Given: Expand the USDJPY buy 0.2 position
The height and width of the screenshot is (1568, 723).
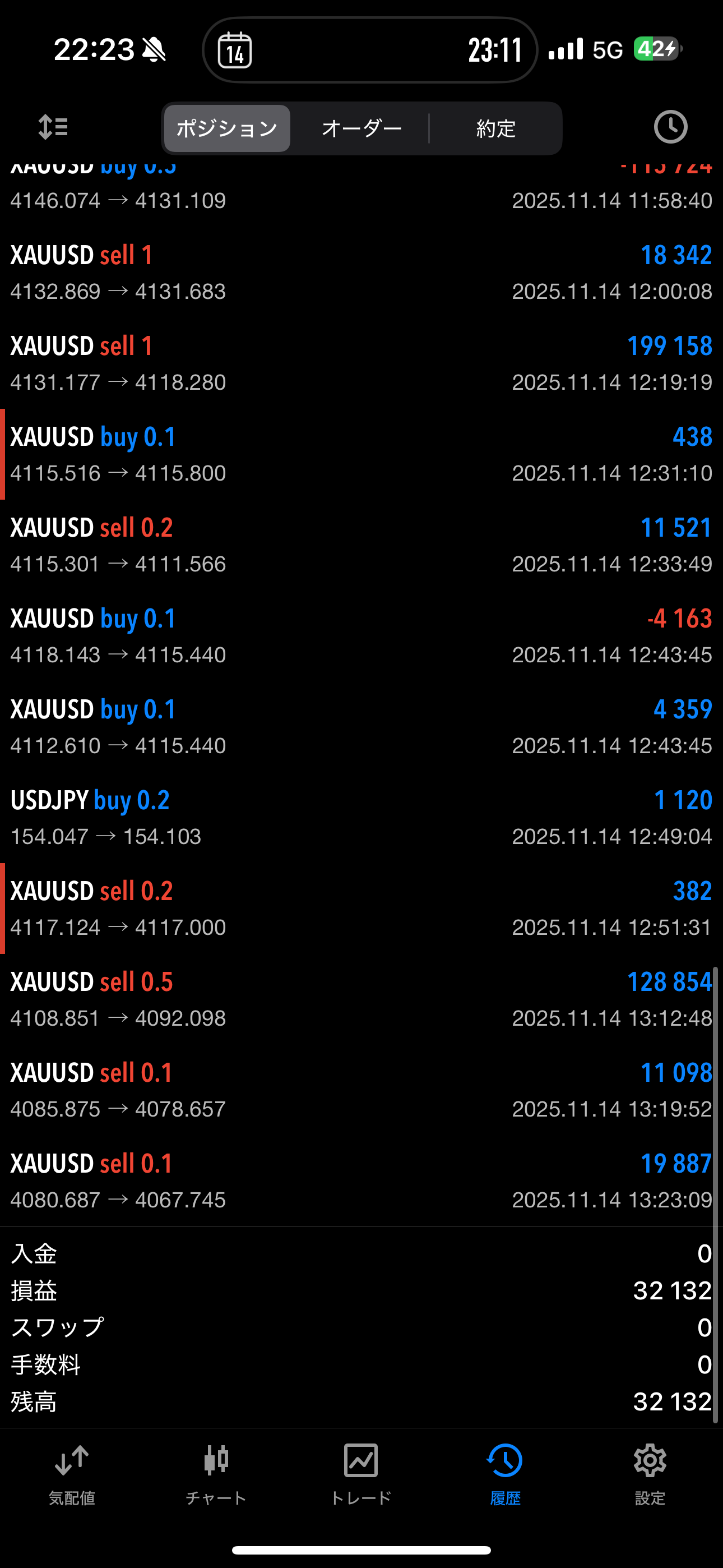Looking at the screenshot, I should [361, 818].
